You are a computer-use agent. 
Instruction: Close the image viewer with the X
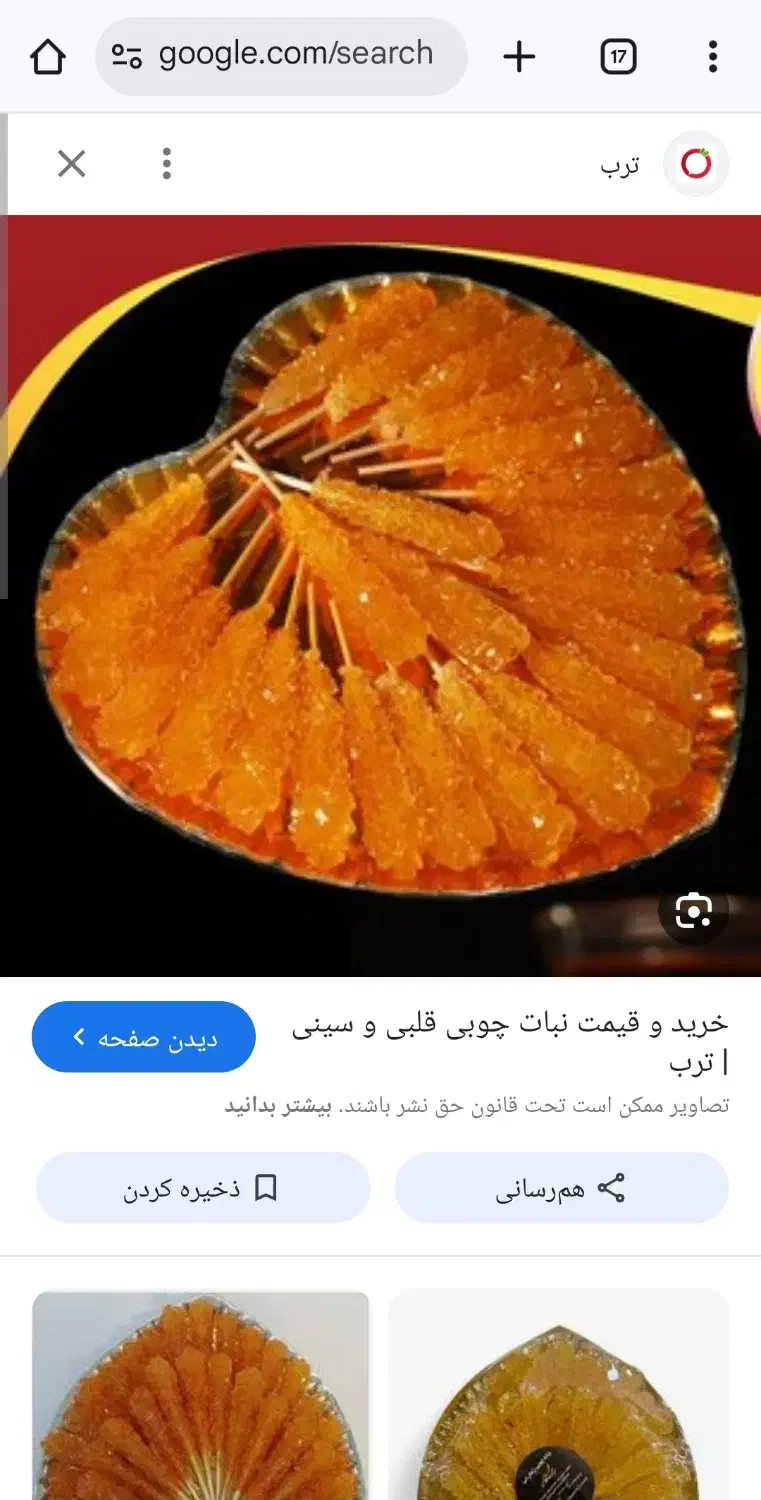(71, 163)
